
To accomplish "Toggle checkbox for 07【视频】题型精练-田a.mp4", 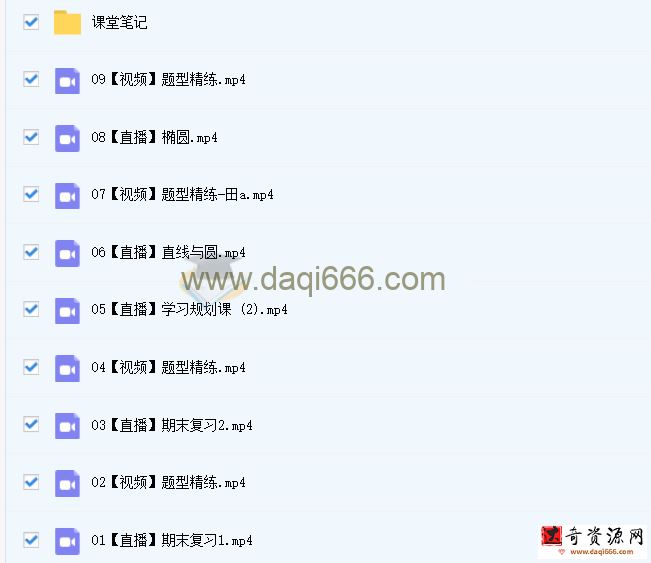I will tap(31, 194).
